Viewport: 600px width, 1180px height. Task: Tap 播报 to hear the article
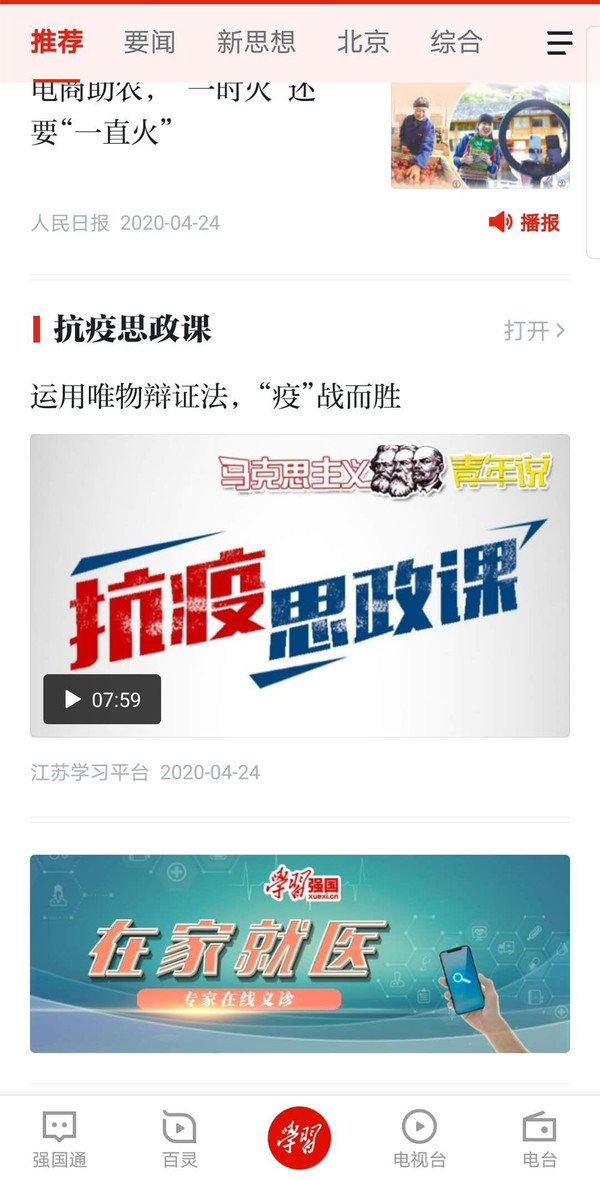(524, 222)
